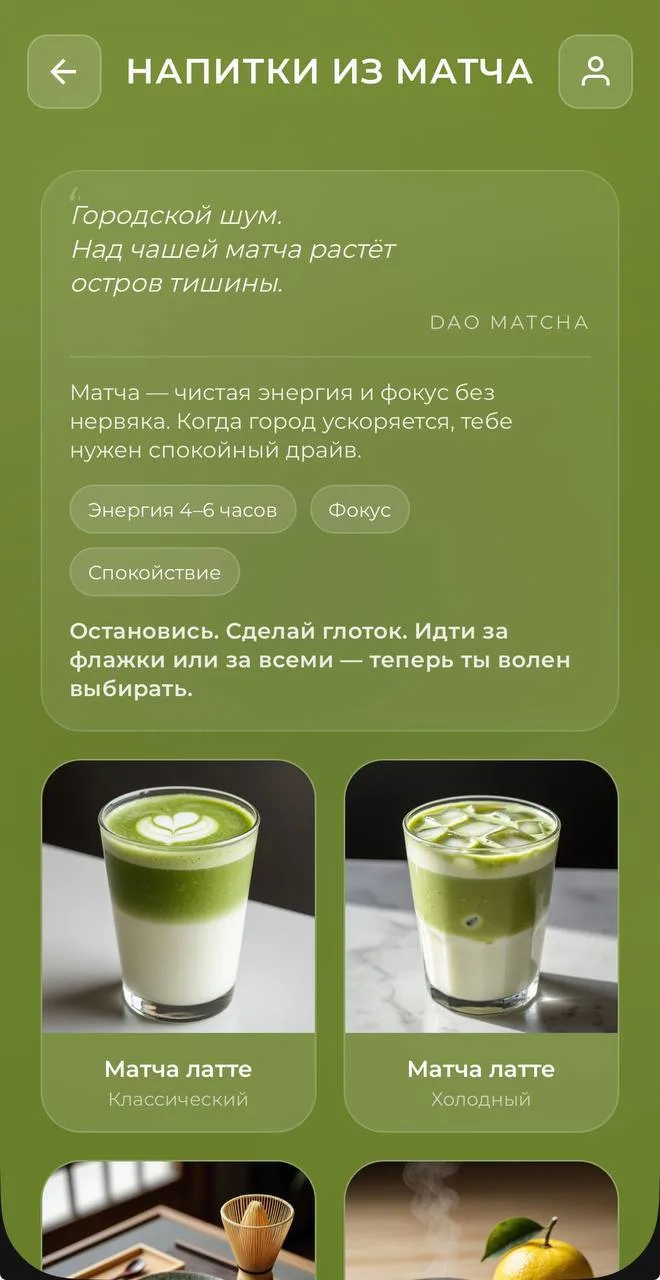Screen dimensions: 660x1280
Task: Open the card with bamboo whisk photo
Action: coord(178,1220)
